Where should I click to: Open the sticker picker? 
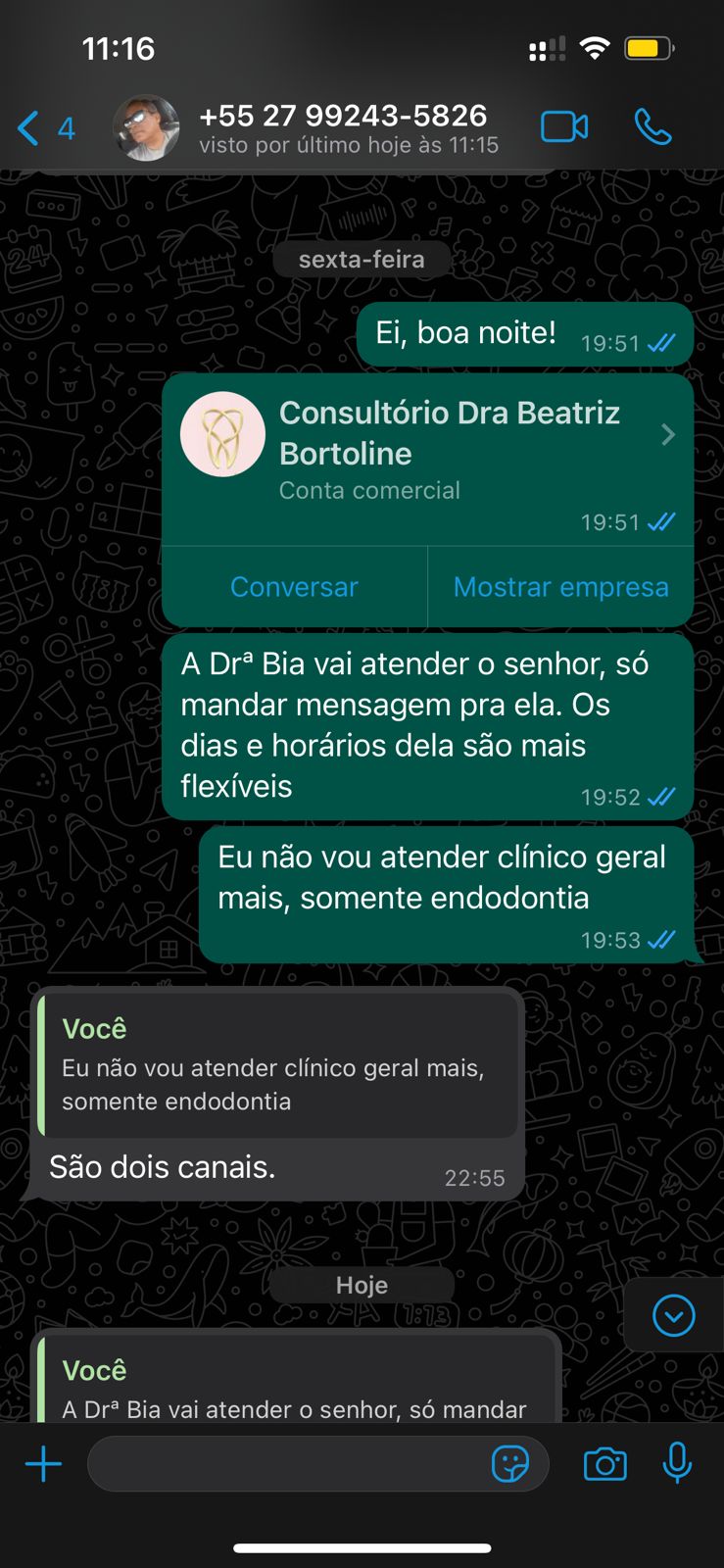click(x=509, y=1465)
